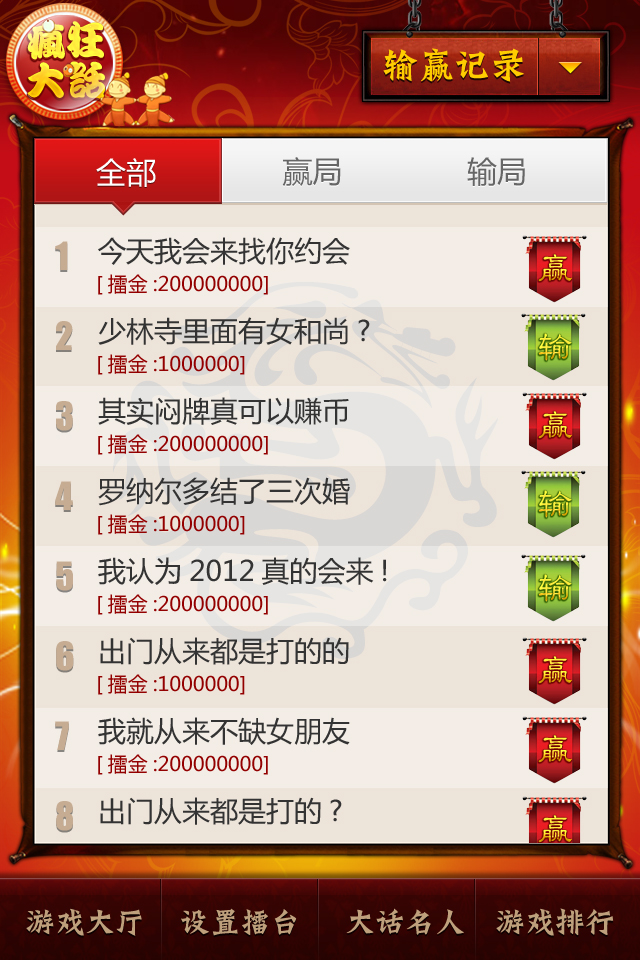Viewport: 640px width, 960px height.
Task: Switch to the 赢局 tab
Action: 312,172
